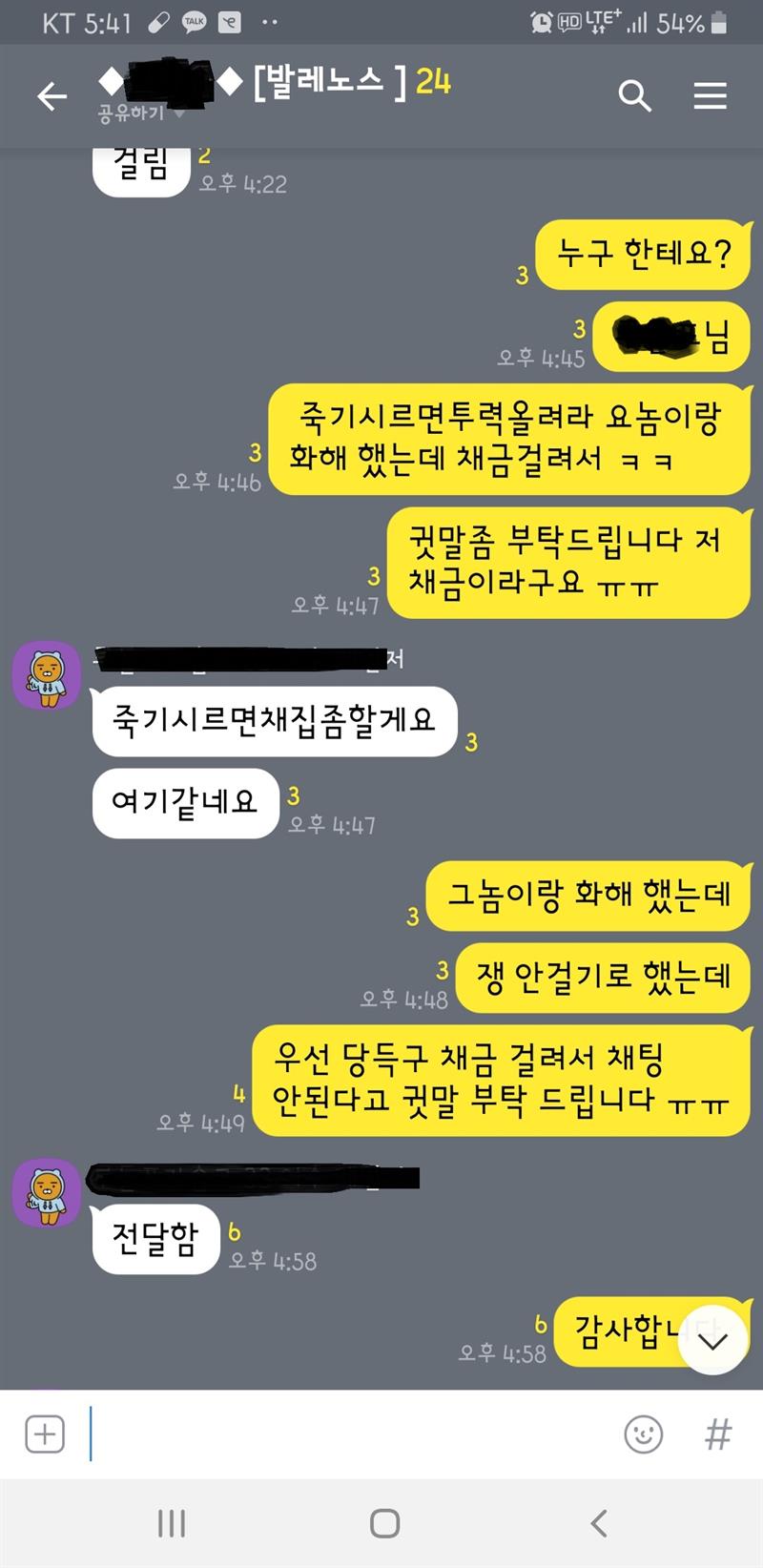The height and width of the screenshot is (1568, 763).
Task: Go back to the chat list
Action: point(52,96)
